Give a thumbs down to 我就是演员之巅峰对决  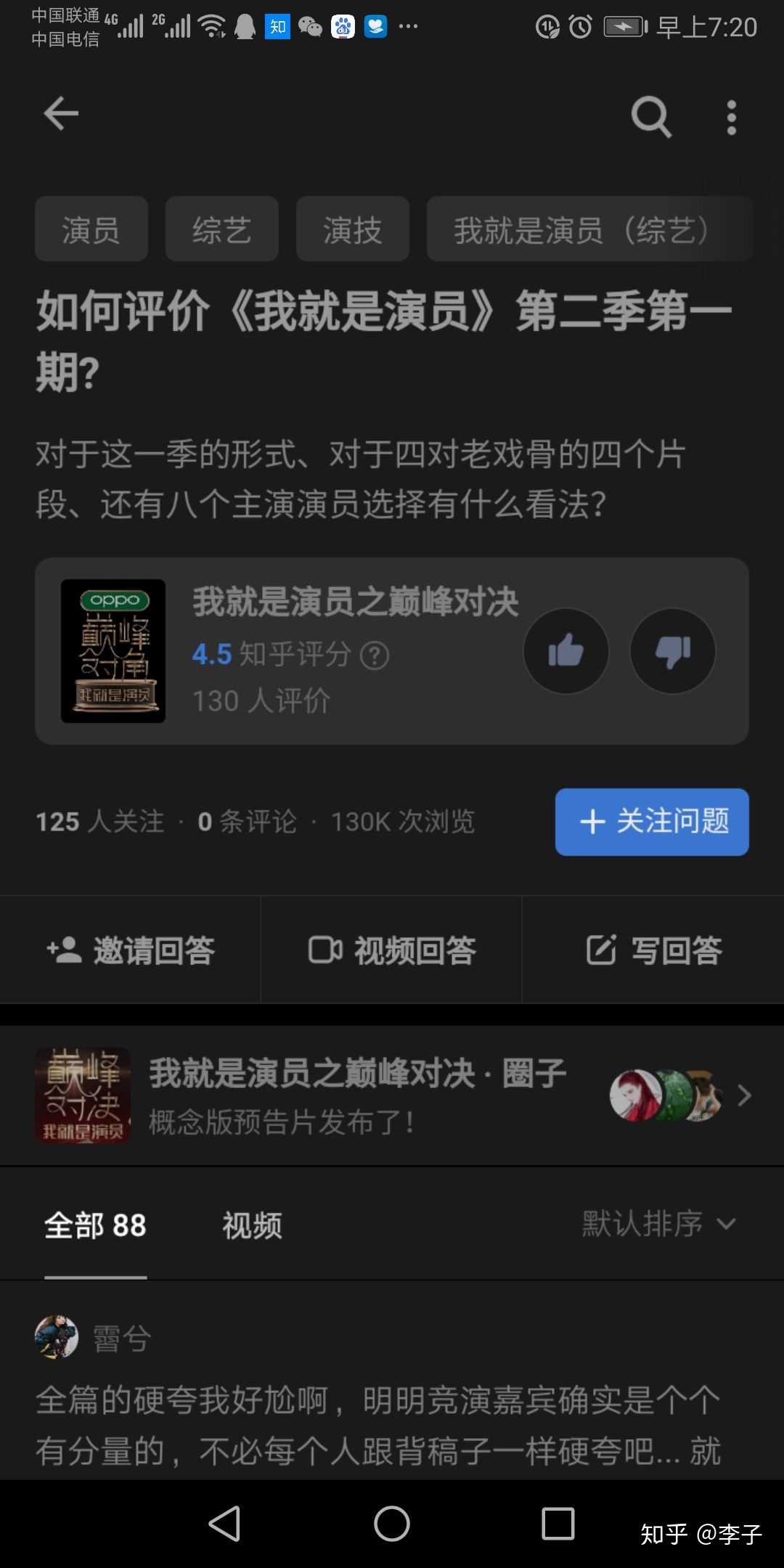[x=672, y=650]
